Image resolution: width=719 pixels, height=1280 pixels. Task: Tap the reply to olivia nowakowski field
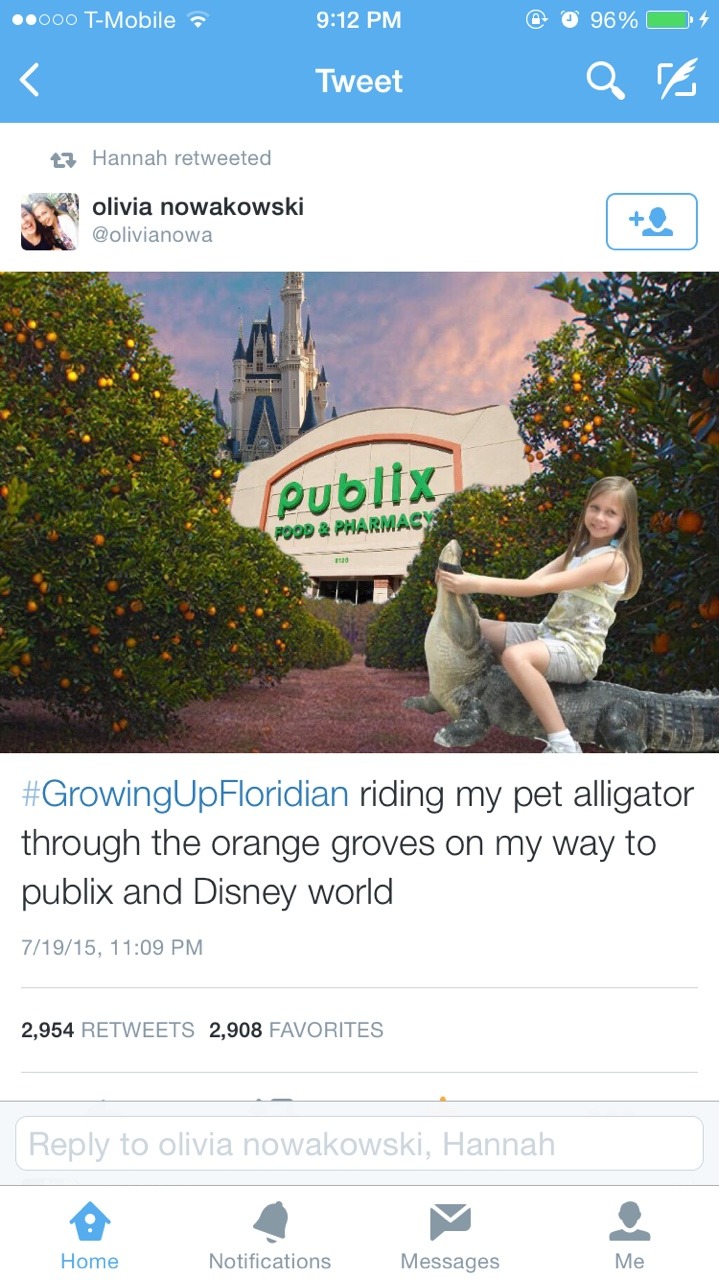click(x=360, y=1144)
